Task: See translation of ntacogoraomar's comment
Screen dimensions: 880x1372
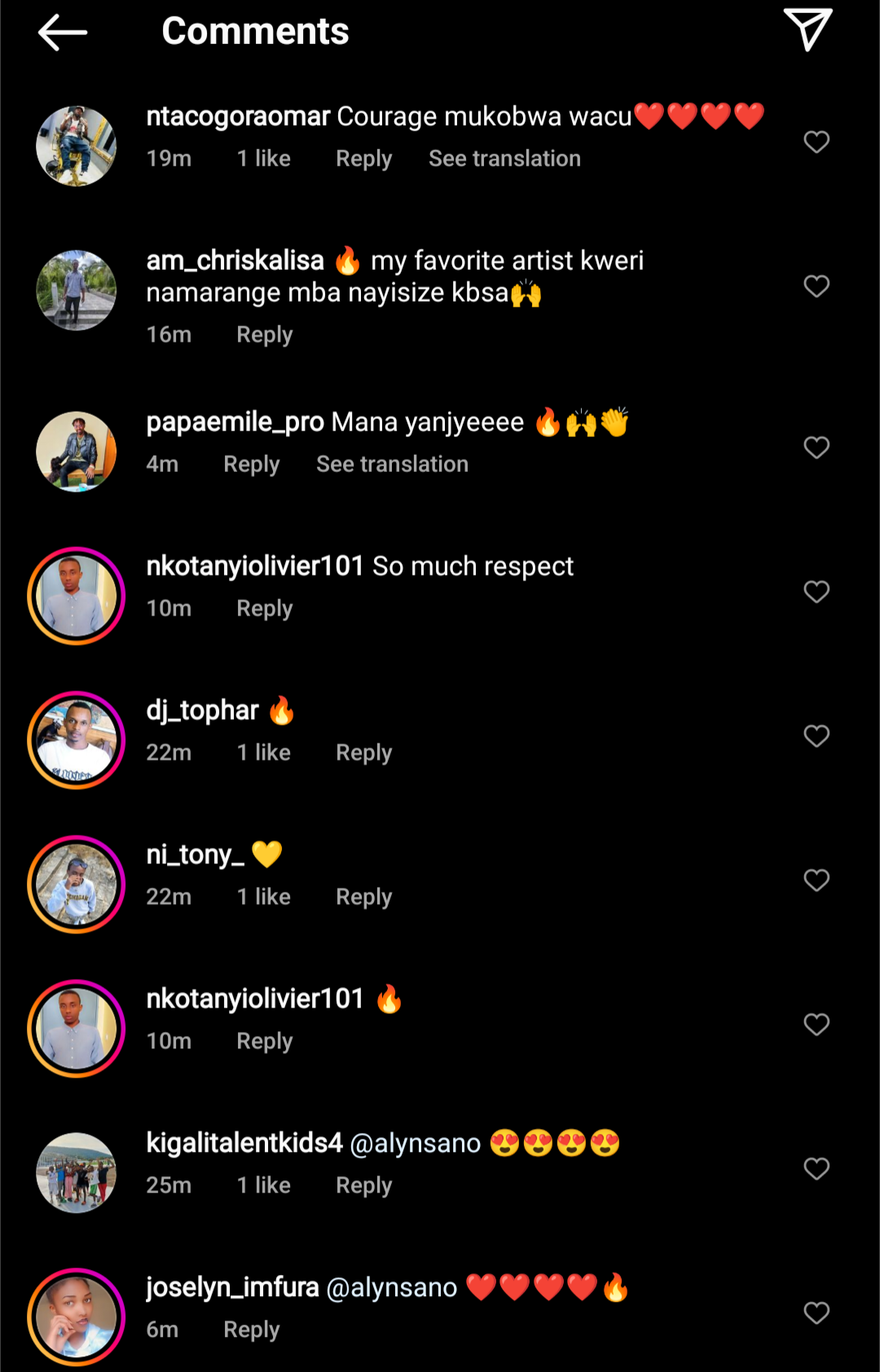Action: pyautogui.click(x=504, y=159)
